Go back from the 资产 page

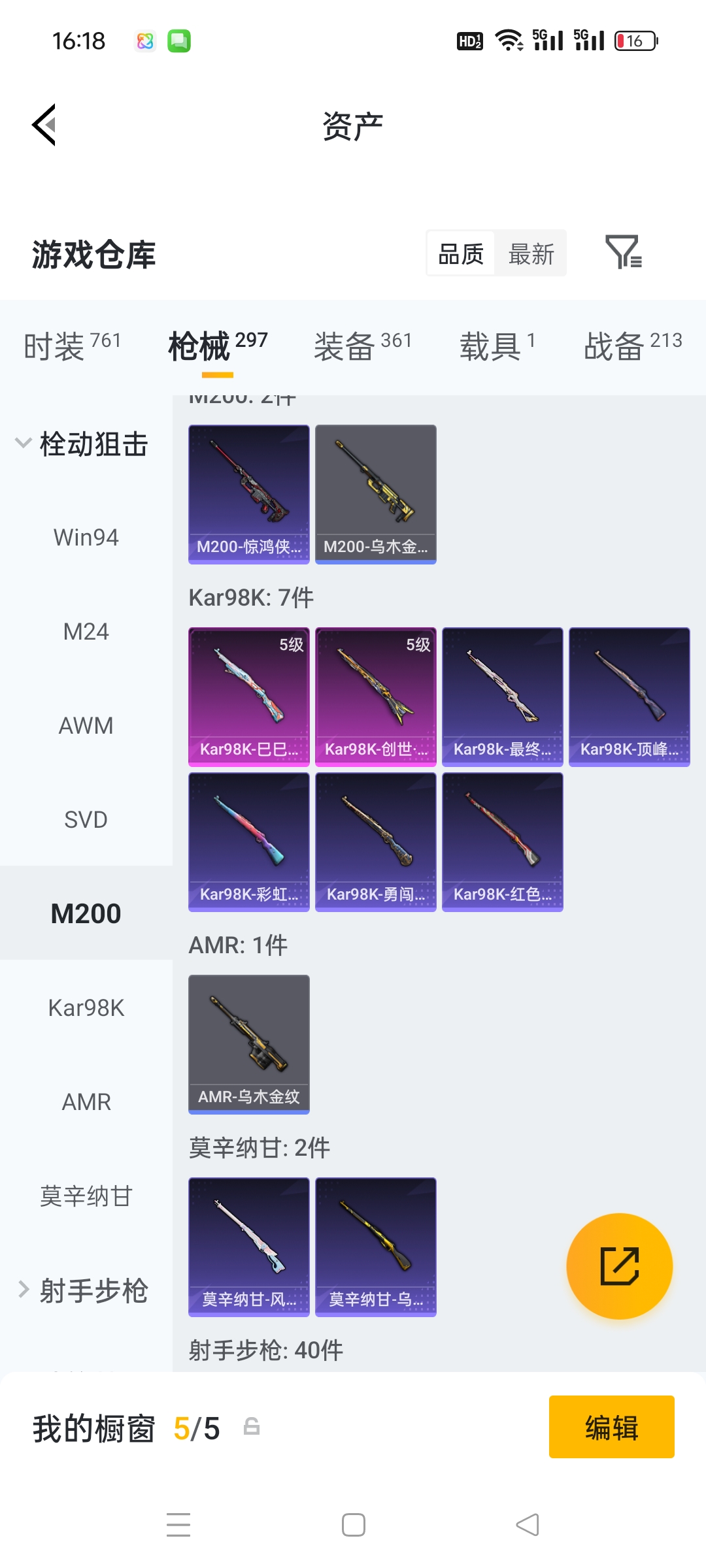(44, 125)
